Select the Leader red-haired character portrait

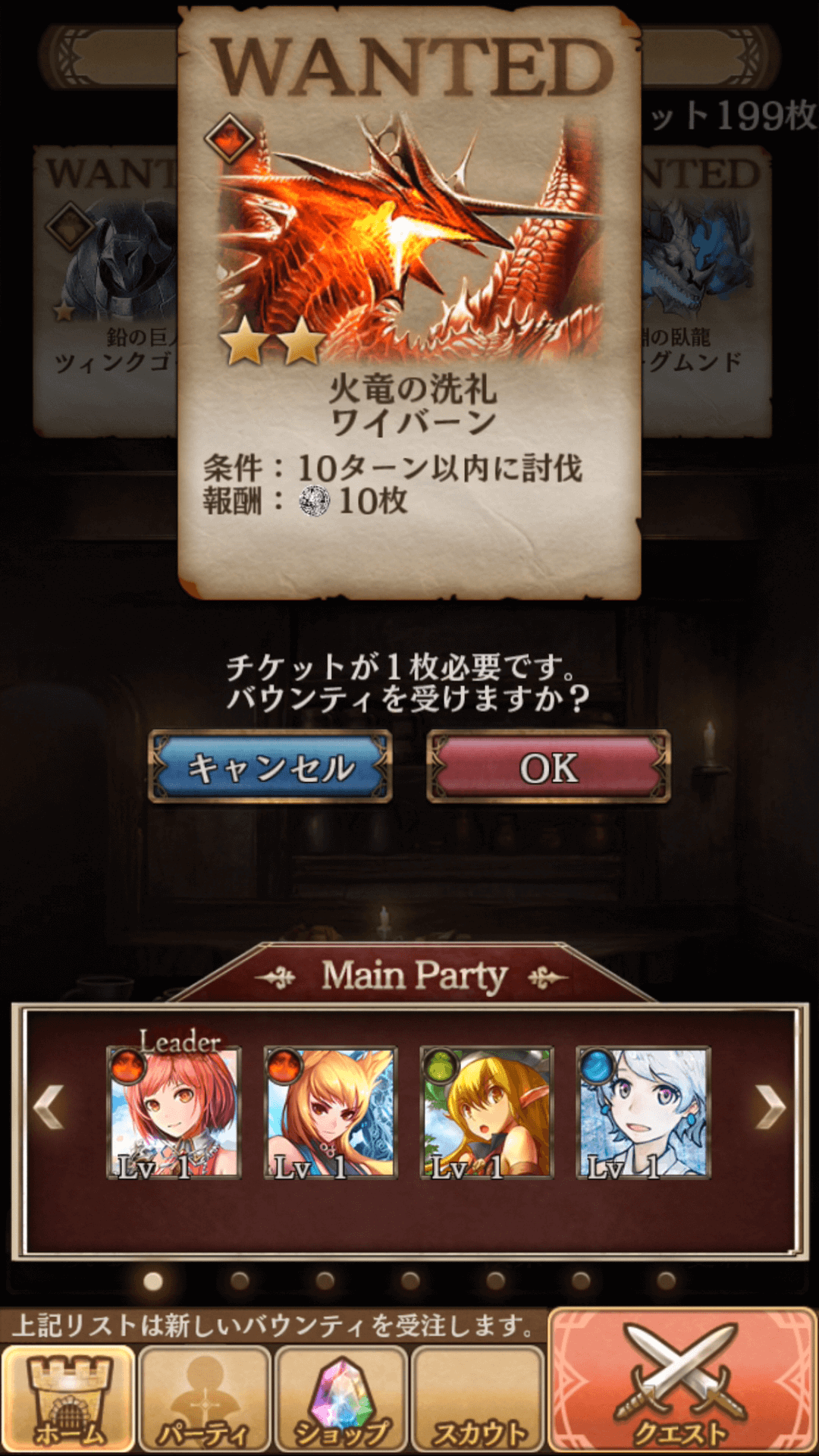174,1112
